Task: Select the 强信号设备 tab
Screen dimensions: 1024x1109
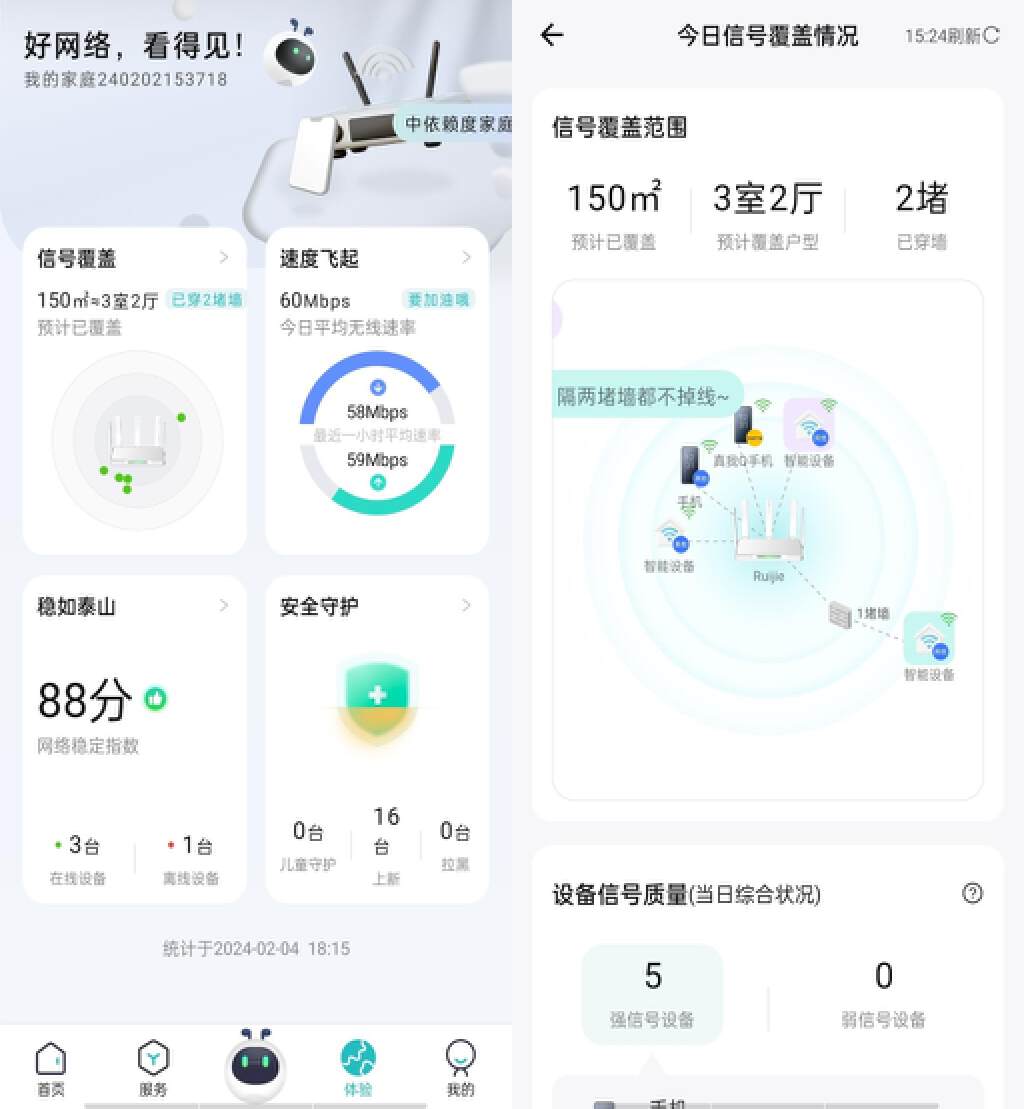Action: pyautogui.click(x=652, y=994)
